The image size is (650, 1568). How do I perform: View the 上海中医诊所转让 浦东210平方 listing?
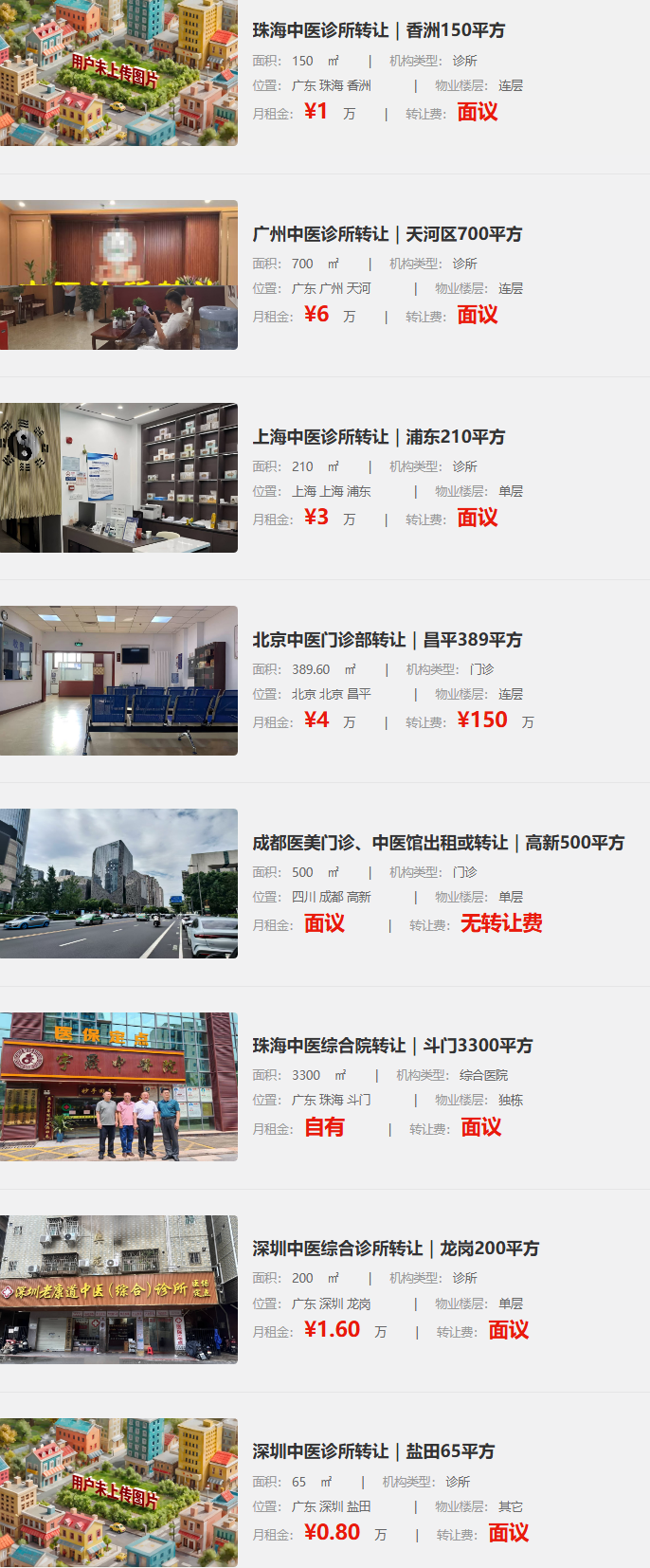(x=378, y=437)
